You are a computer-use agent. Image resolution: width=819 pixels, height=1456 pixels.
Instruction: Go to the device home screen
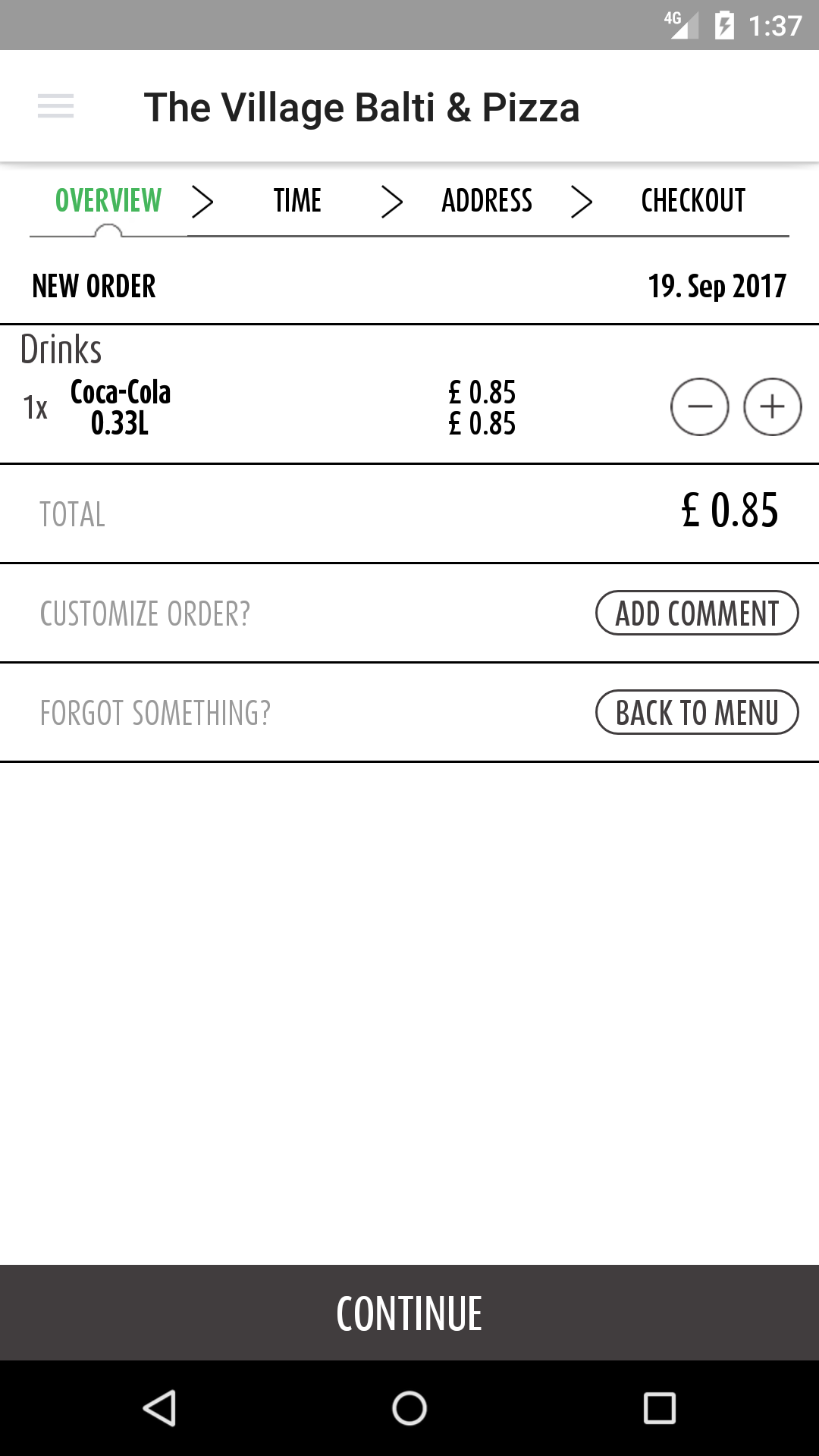coord(409,1408)
